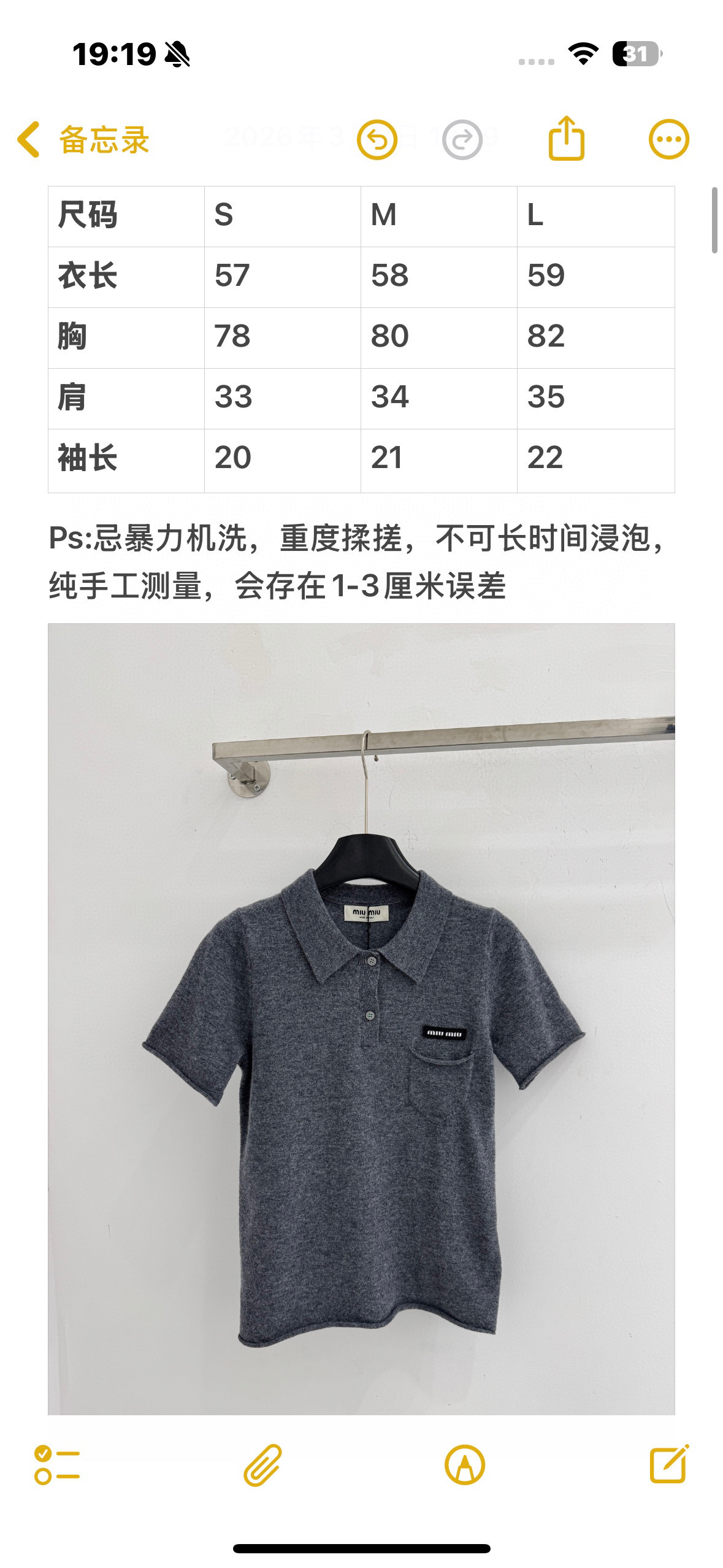This screenshot has height=1568, width=723.
Task: Compose a new note
Action: (x=668, y=1464)
